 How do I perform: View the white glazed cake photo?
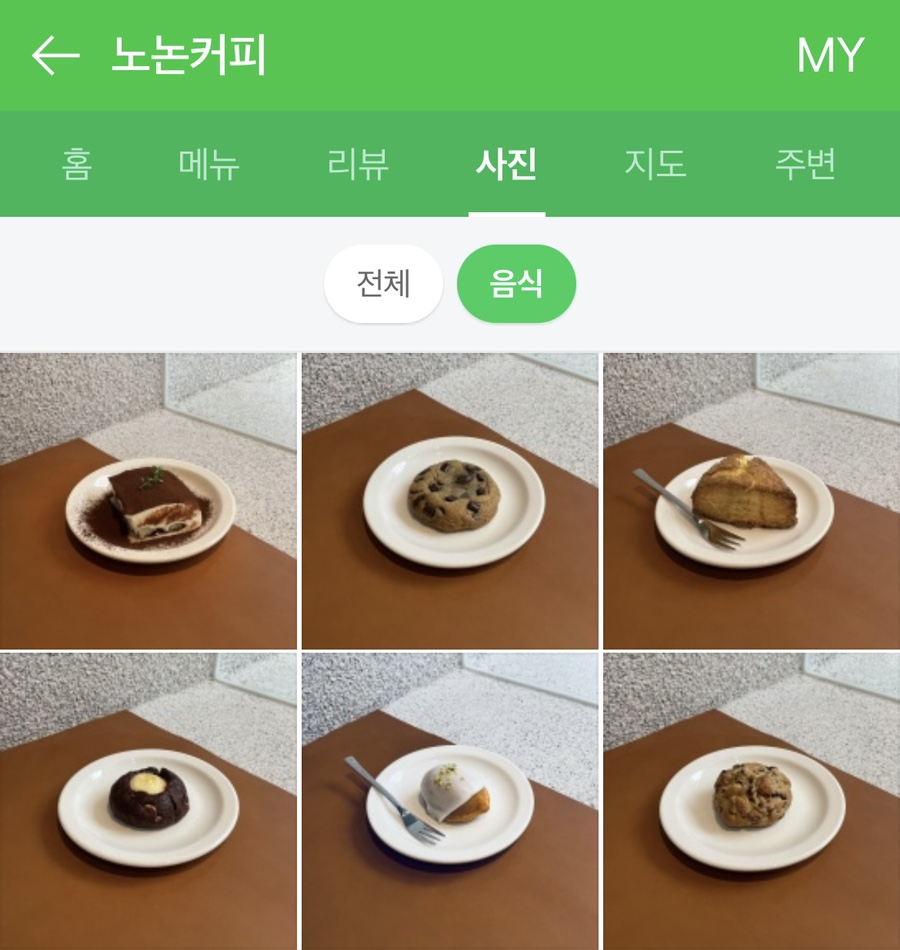click(x=450, y=801)
